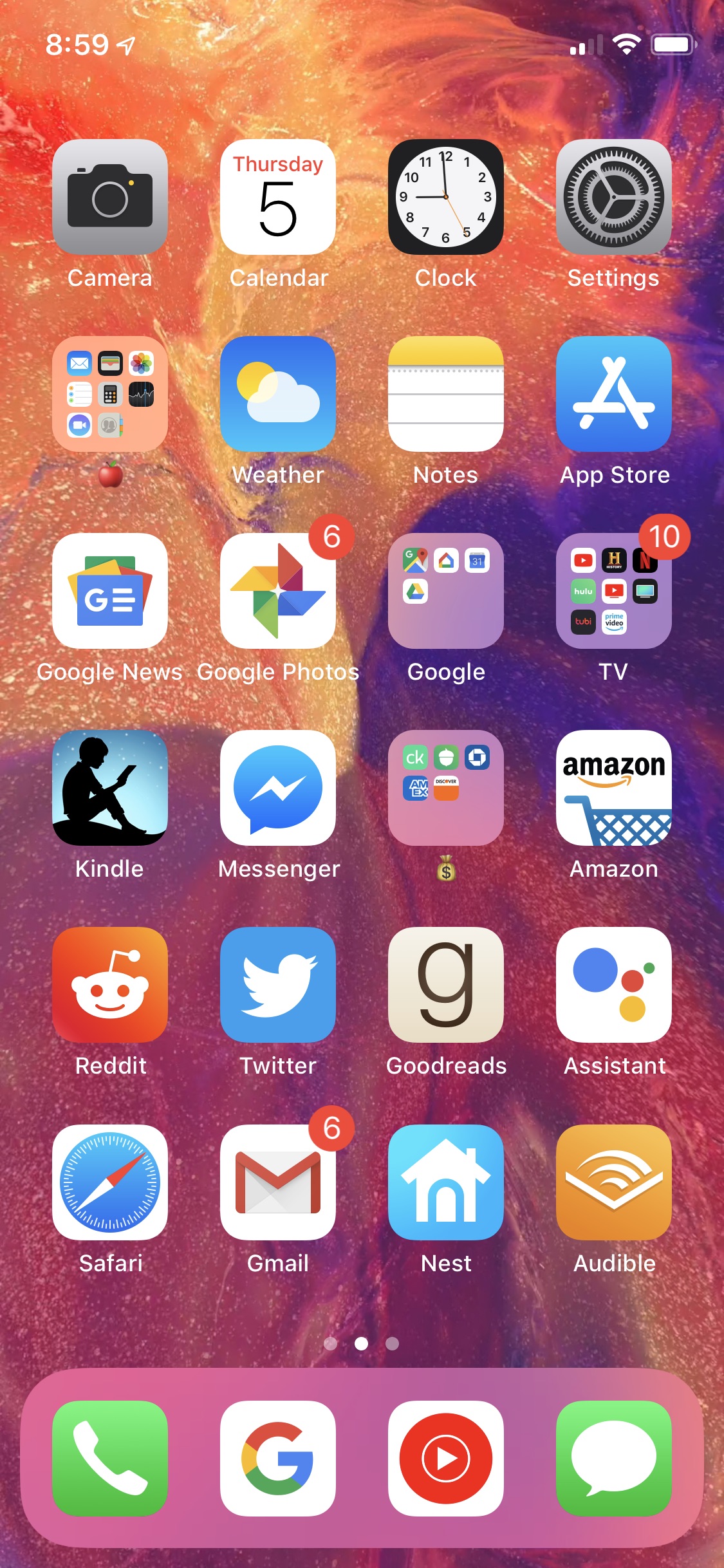Image resolution: width=724 pixels, height=1568 pixels.
Task: Open the Twitter app
Action: 278,985
